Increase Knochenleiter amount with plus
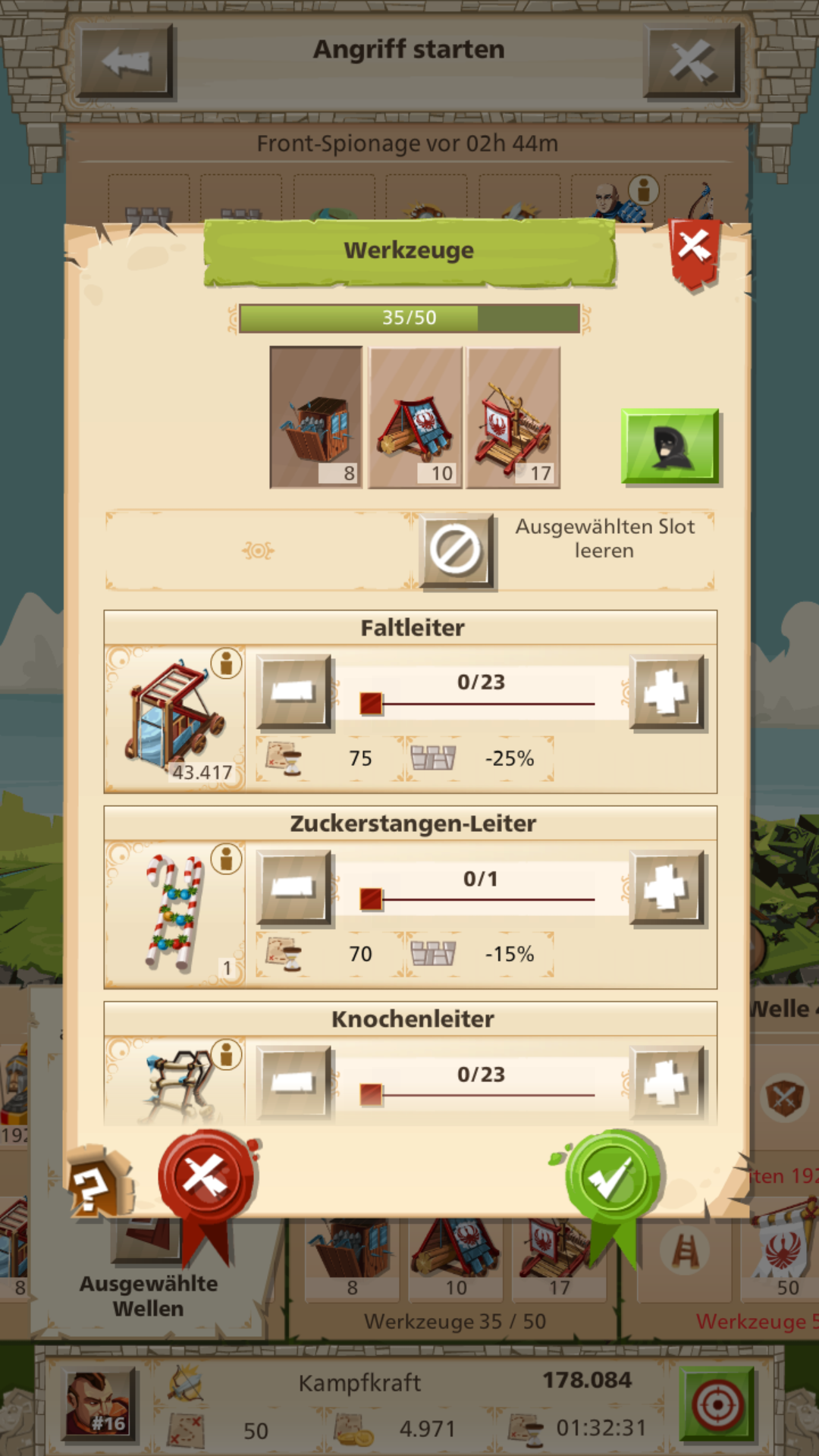819x1456 pixels. pos(667,1082)
